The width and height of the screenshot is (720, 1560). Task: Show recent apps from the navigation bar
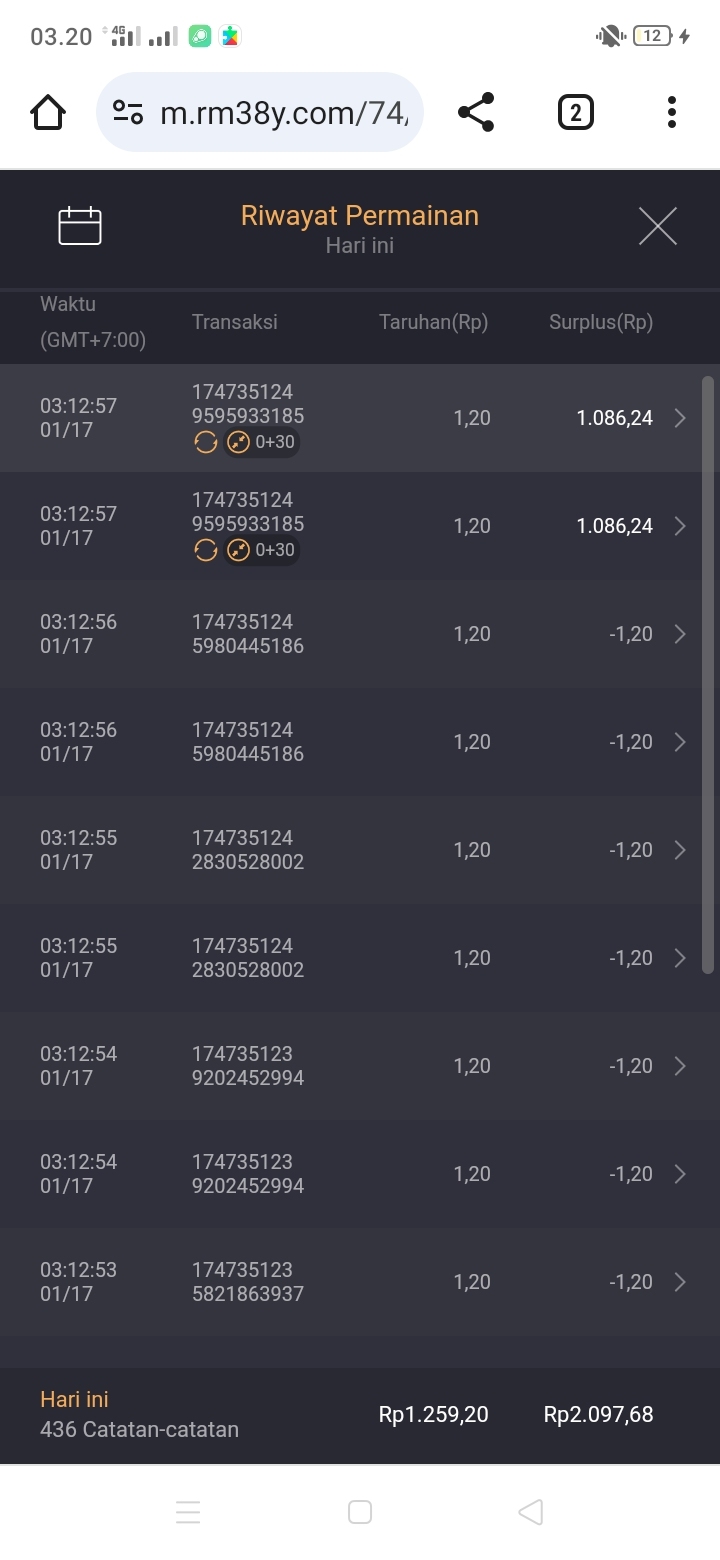pos(188,1512)
